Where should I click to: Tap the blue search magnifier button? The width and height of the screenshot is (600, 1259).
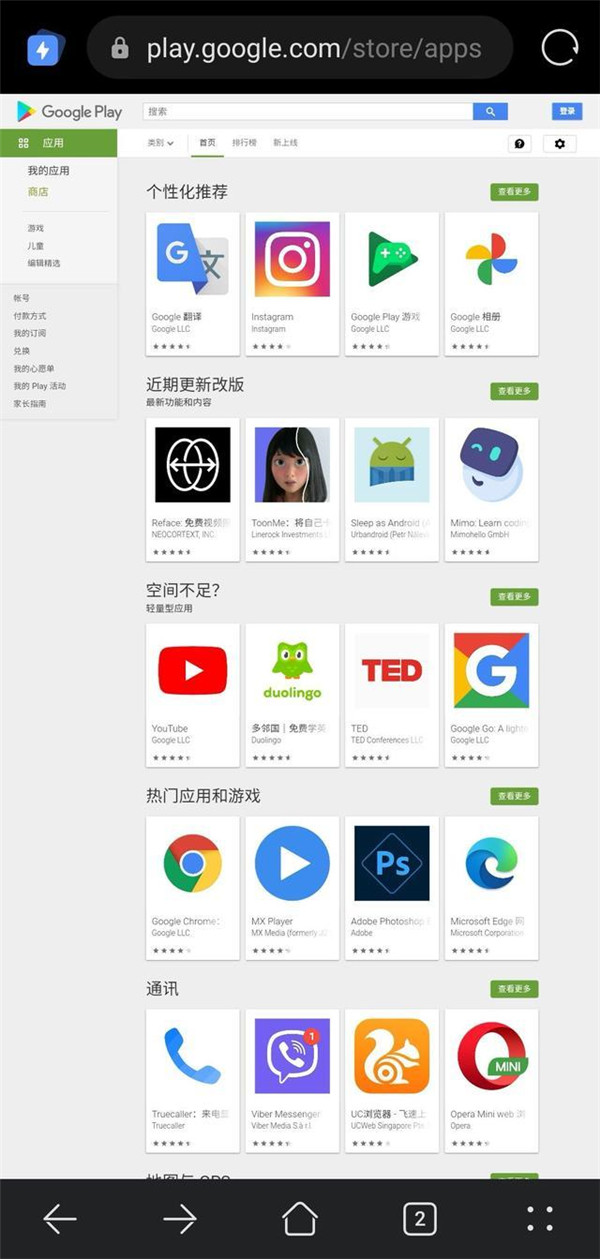(x=490, y=112)
